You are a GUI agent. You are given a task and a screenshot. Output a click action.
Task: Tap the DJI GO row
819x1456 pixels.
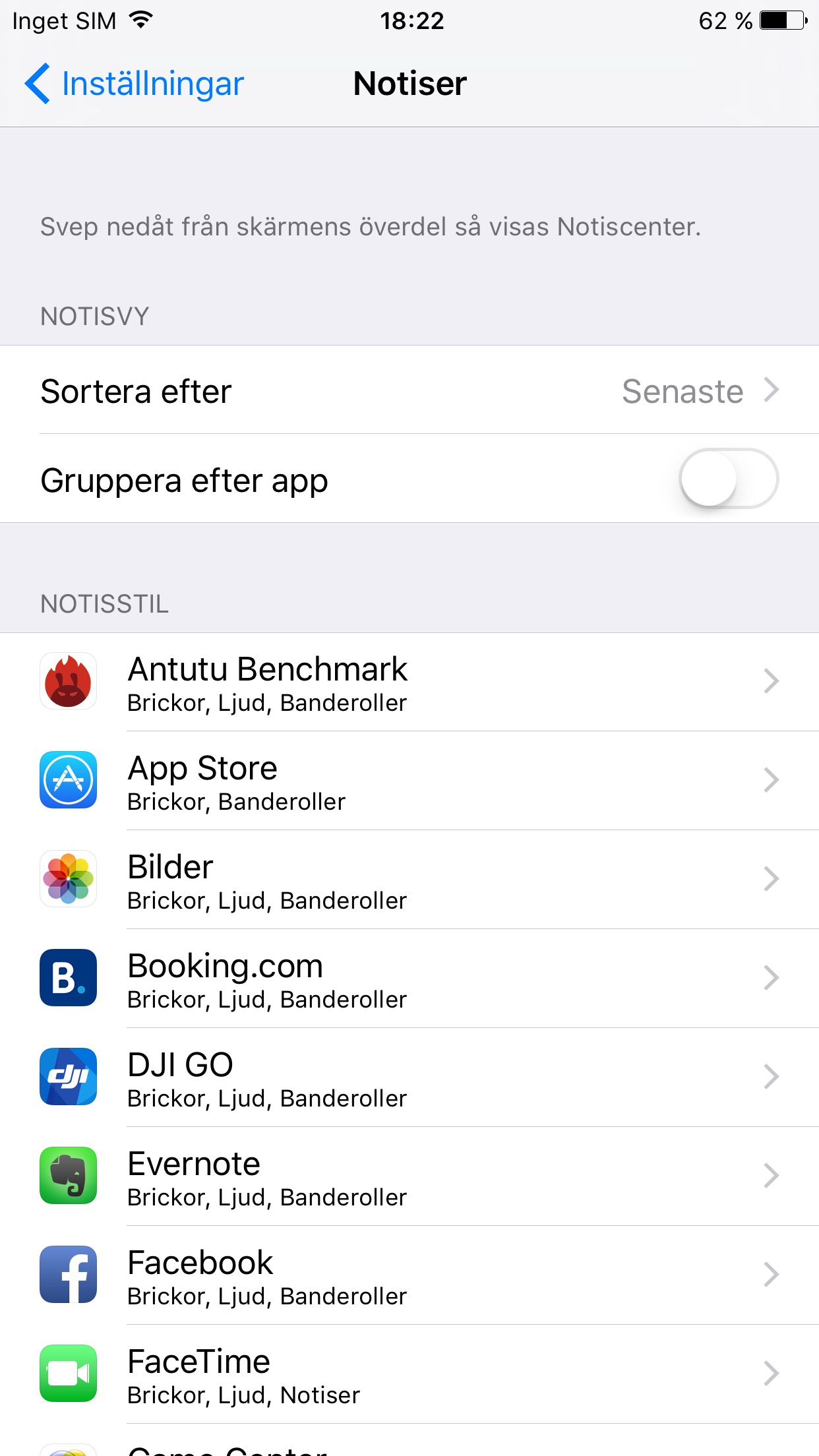[x=409, y=1078]
